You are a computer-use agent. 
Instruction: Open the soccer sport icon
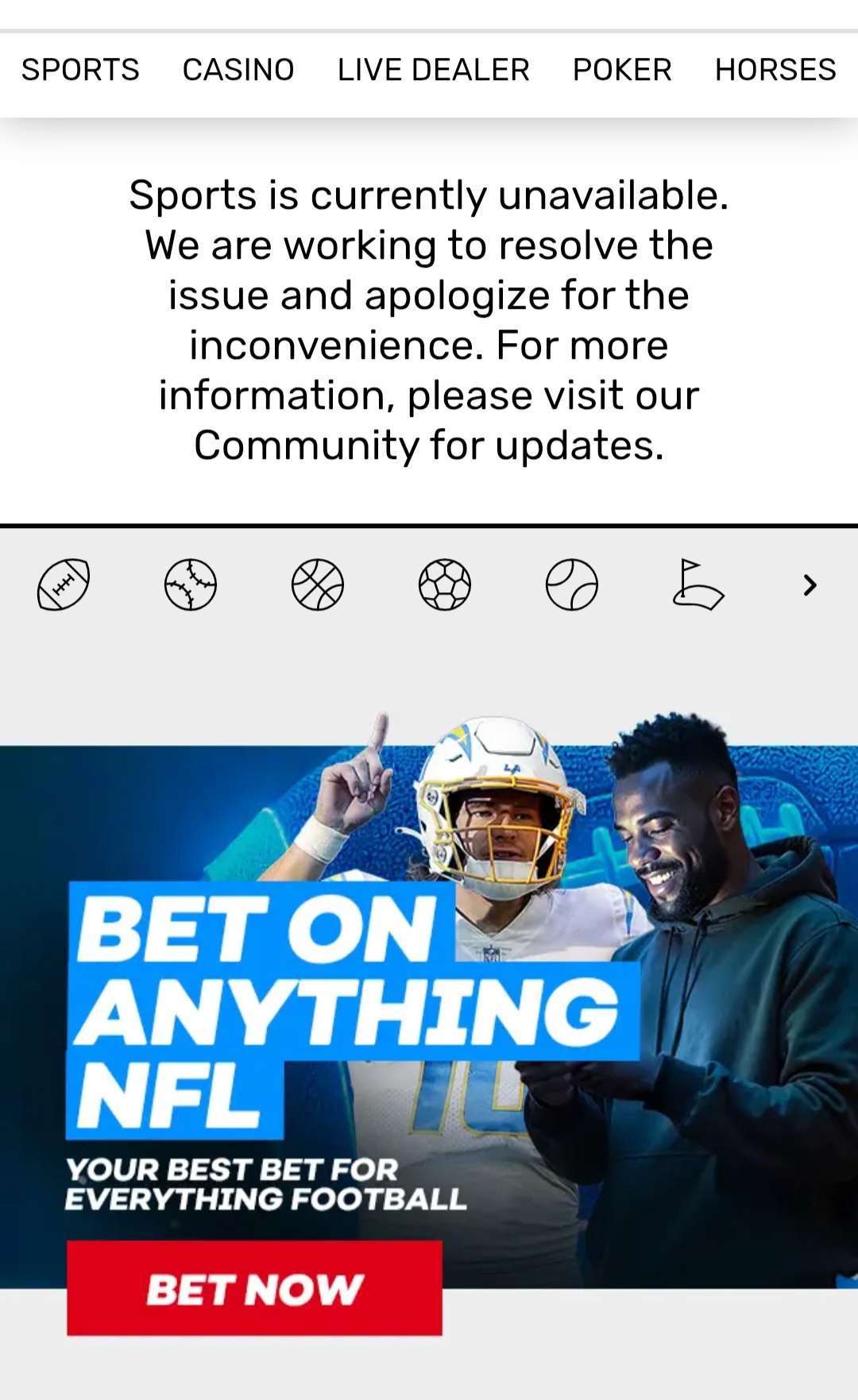(x=445, y=585)
